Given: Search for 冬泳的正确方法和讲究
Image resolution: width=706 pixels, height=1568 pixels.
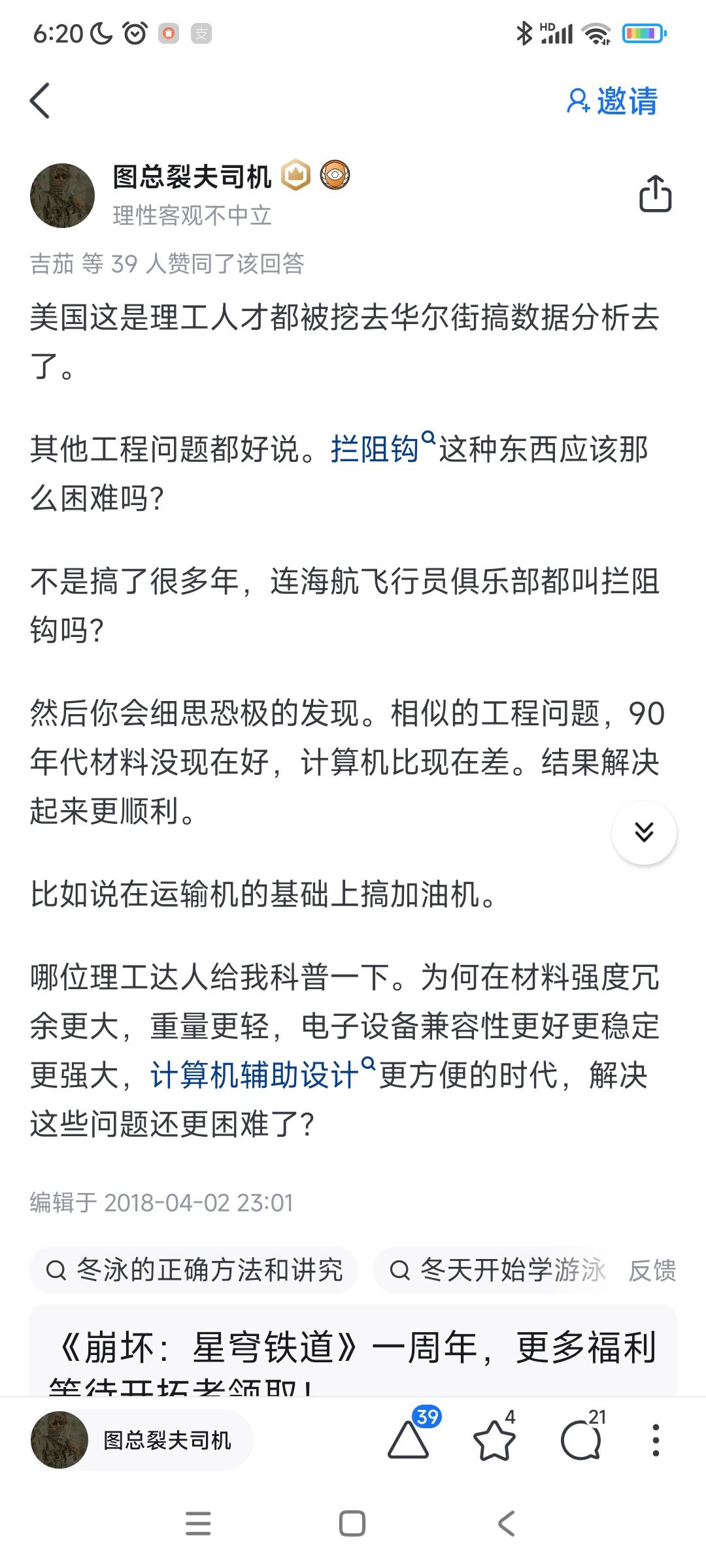Looking at the screenshot, I should [193, 1270].
